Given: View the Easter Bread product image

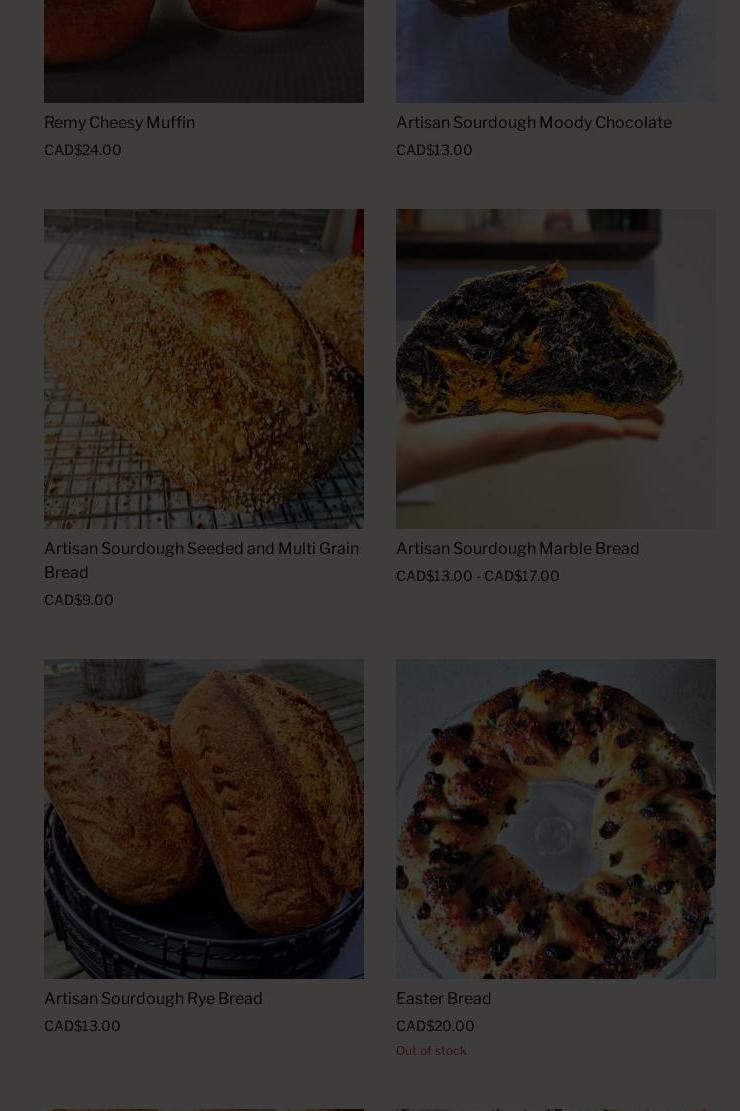Looking at the screenshot, I should tap(555, 818).
